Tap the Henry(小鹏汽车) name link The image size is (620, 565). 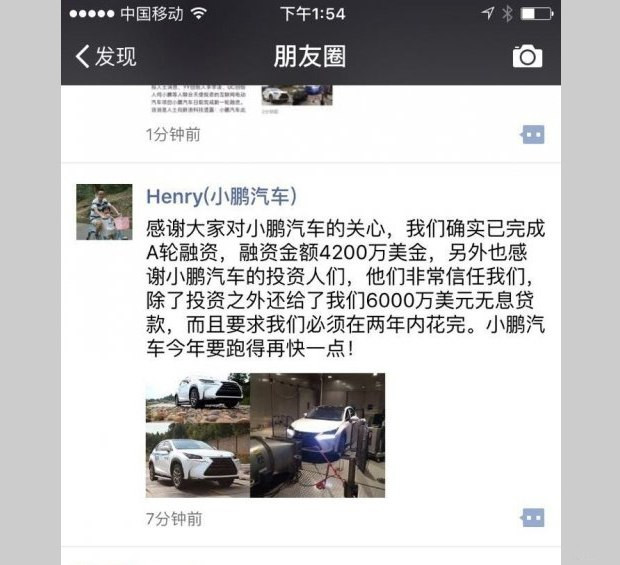(x=221, y=196)
